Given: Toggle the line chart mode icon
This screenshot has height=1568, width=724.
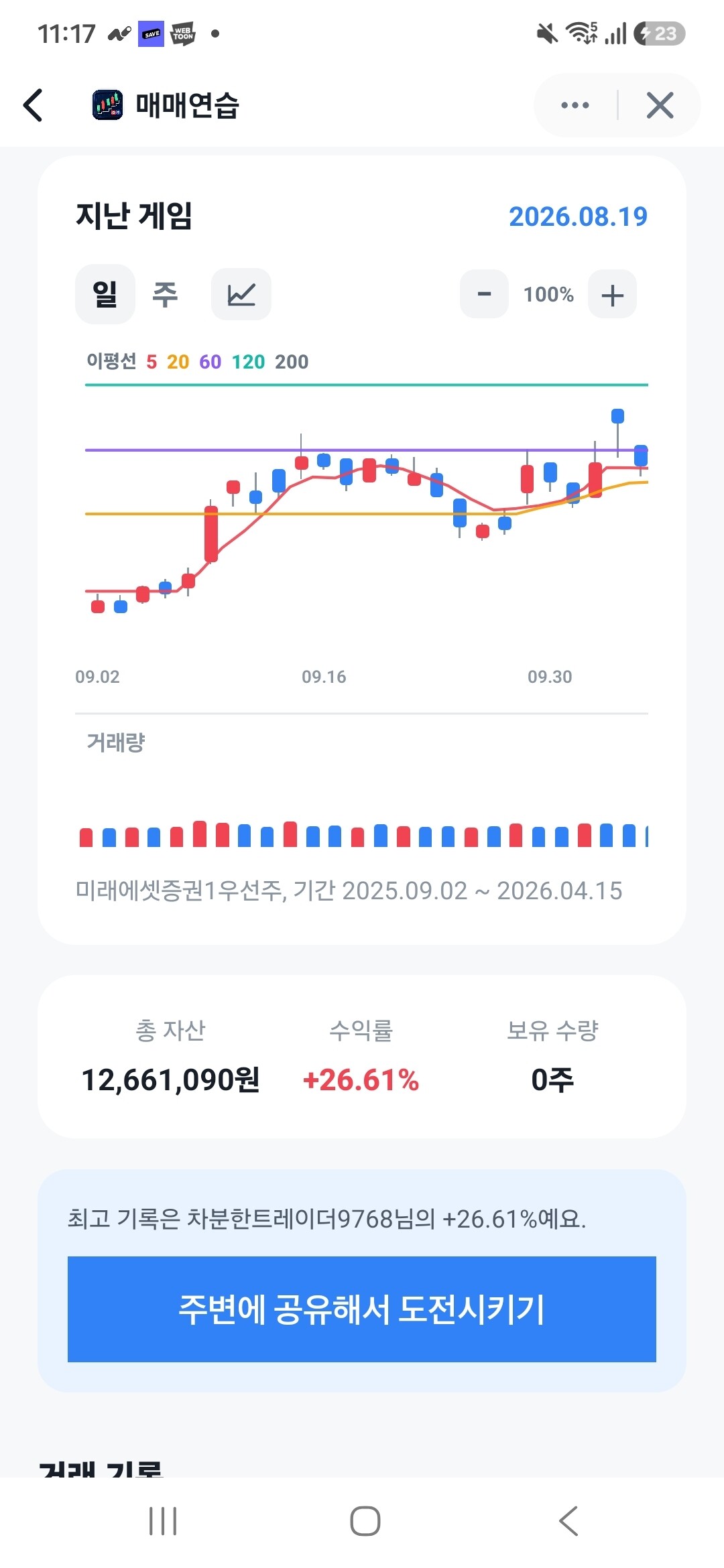Looking at the screenshot, I should [241, 294].
